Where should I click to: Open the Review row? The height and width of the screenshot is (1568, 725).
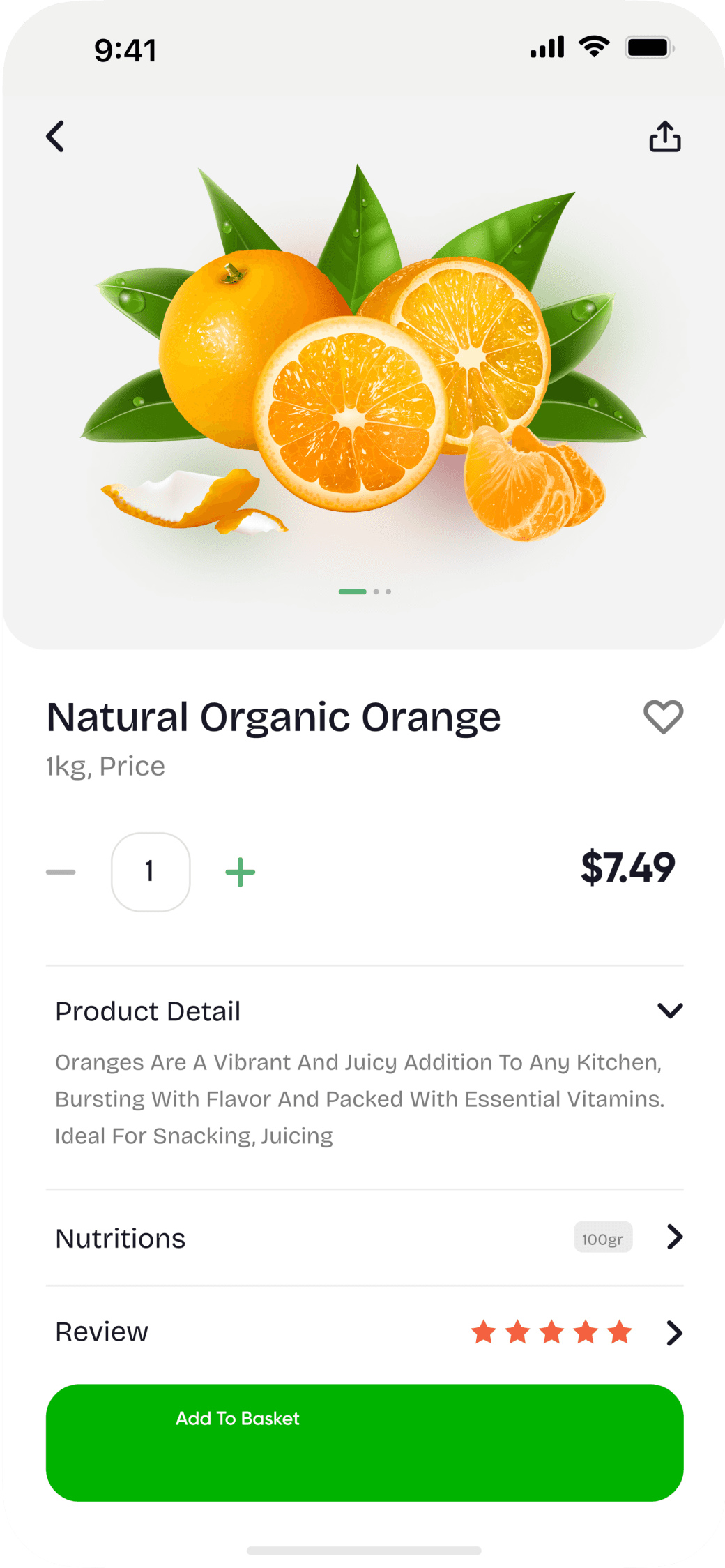365,1332
